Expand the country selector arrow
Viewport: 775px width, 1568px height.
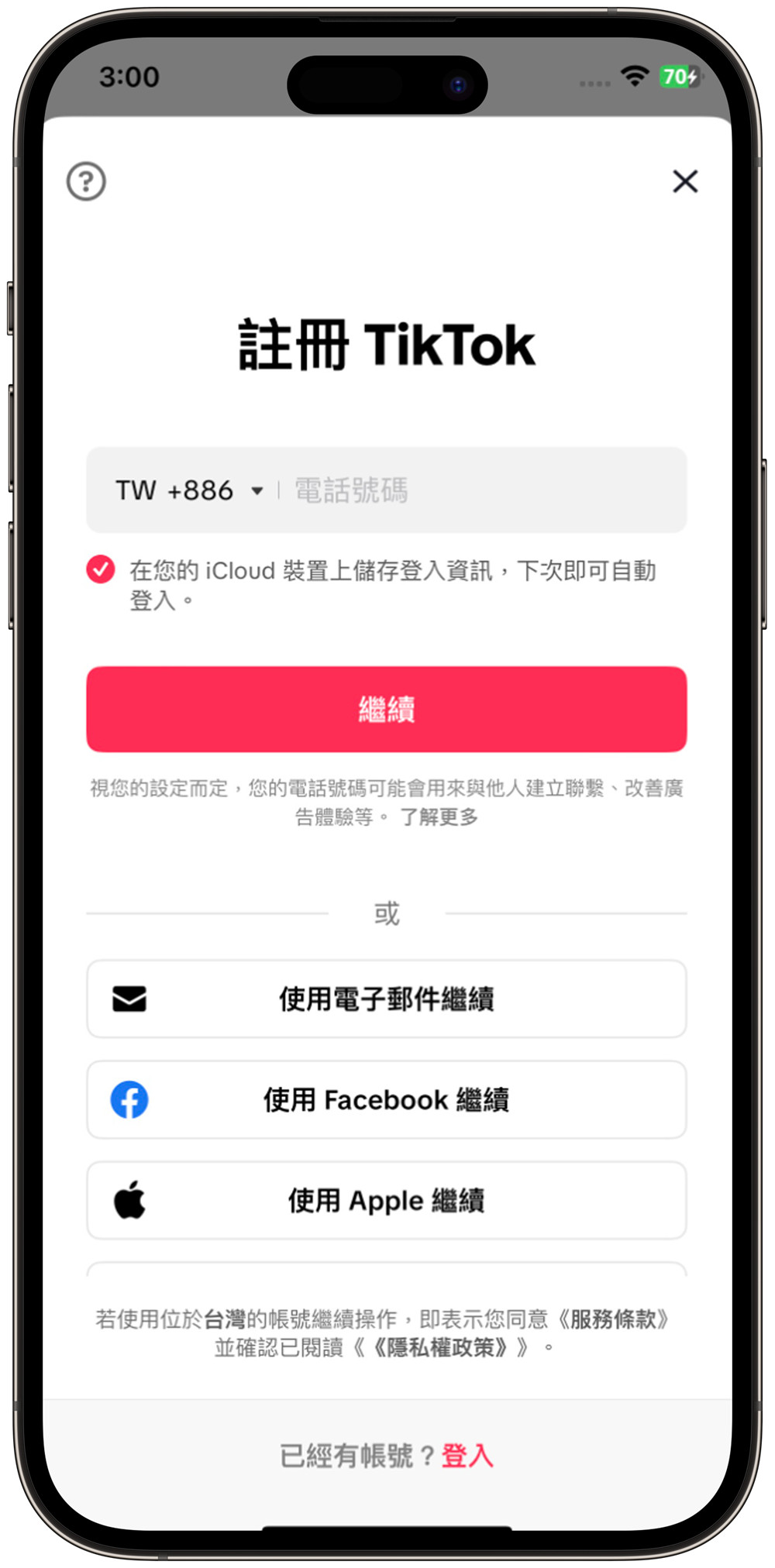click(258, 490)
